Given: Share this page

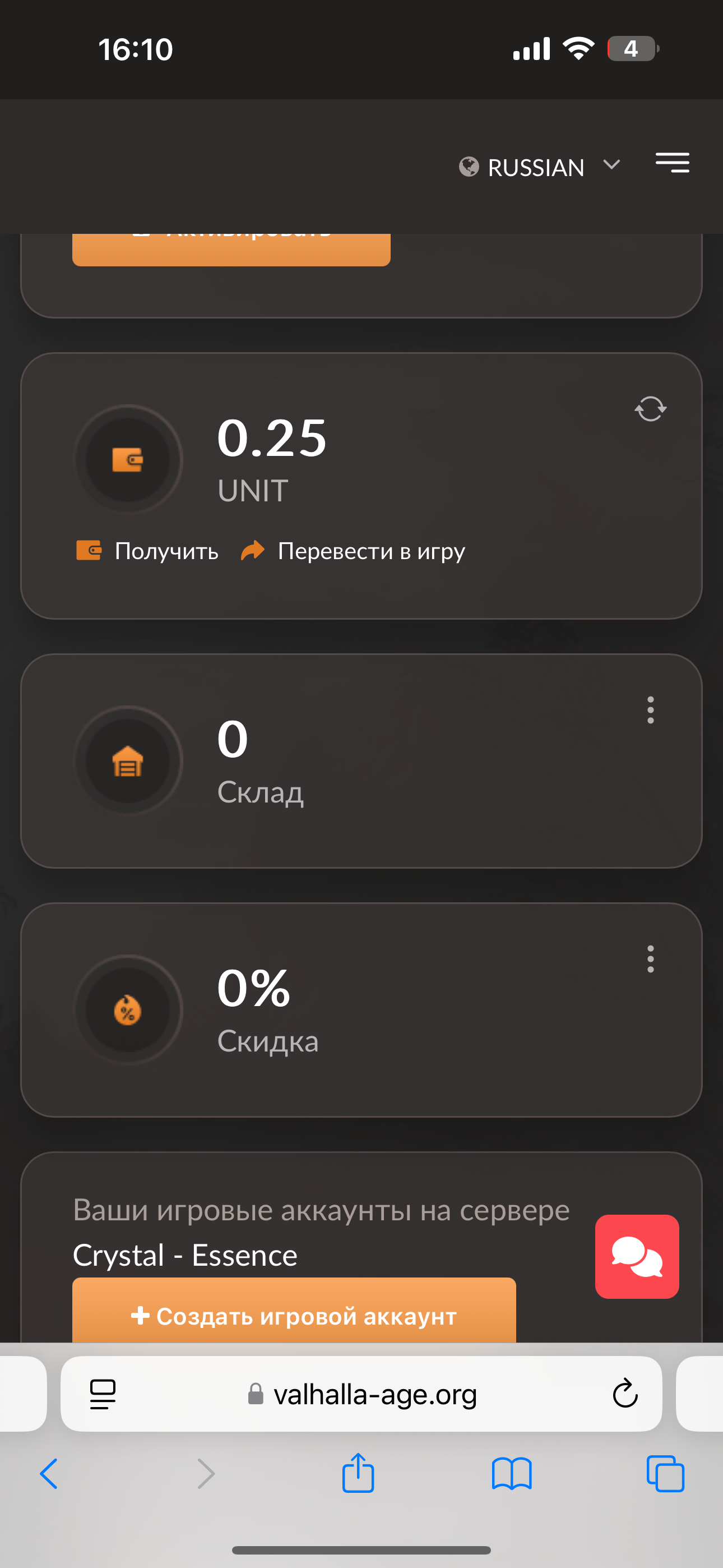Looking at the screenshot, I should tap(358, 1473).
